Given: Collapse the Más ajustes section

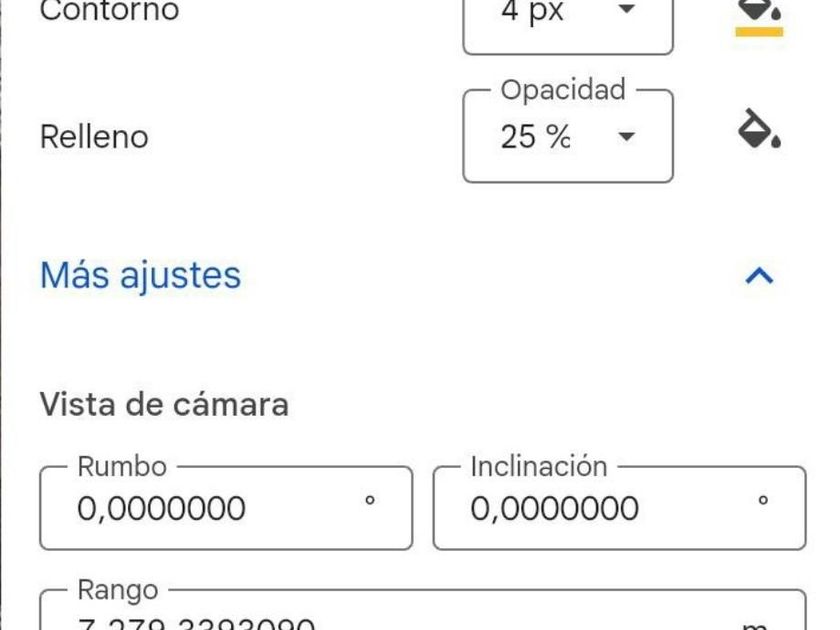Looking at the screenshot, I should click(x=759, y=275).
